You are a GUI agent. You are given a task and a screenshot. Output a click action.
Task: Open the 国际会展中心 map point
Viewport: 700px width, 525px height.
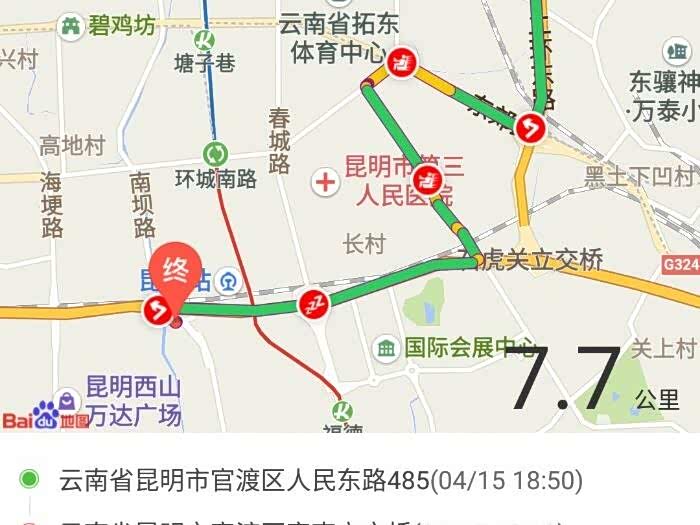point(385,348)
